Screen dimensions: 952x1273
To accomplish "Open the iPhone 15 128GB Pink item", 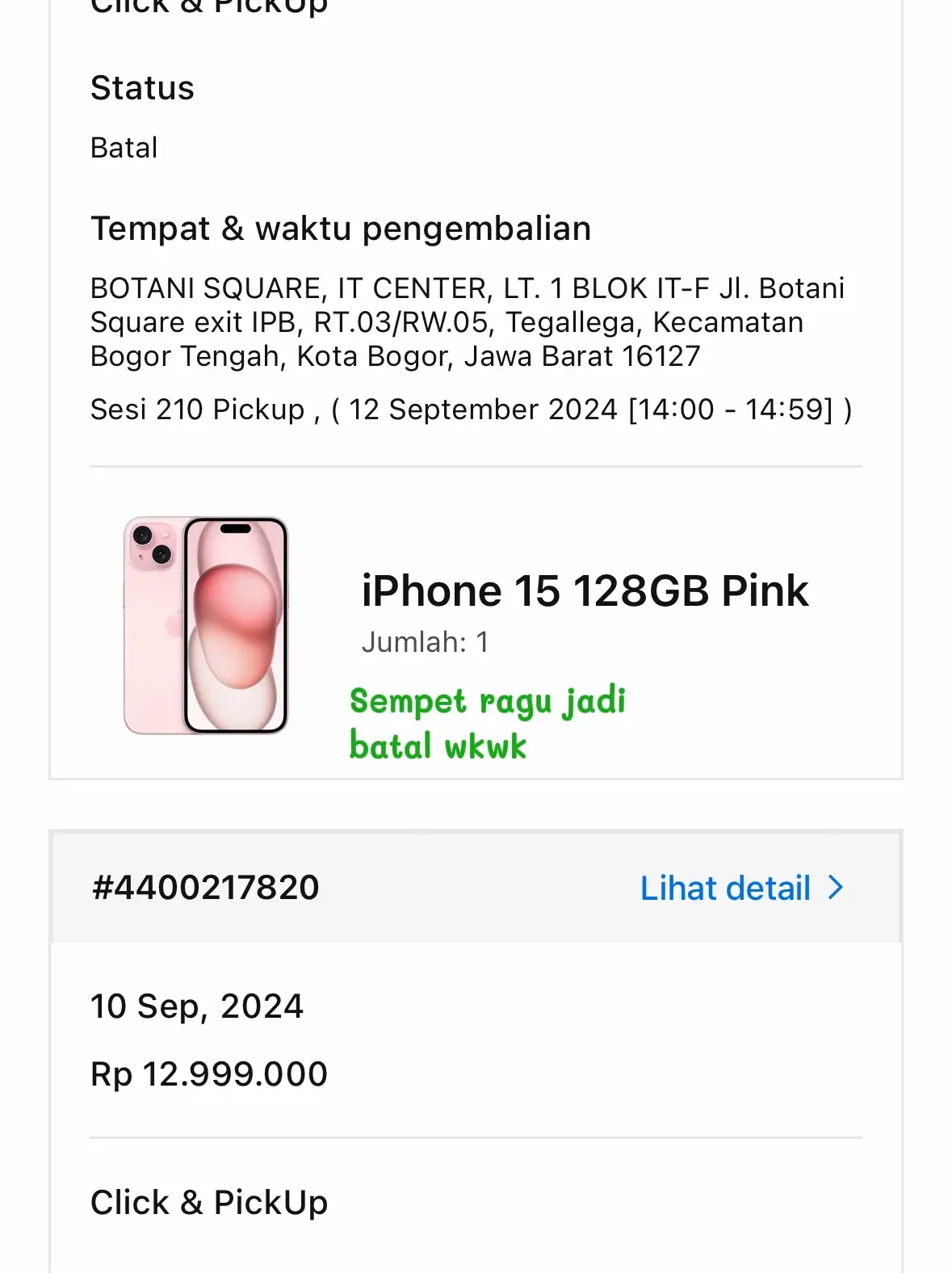I will coord(584,591).
